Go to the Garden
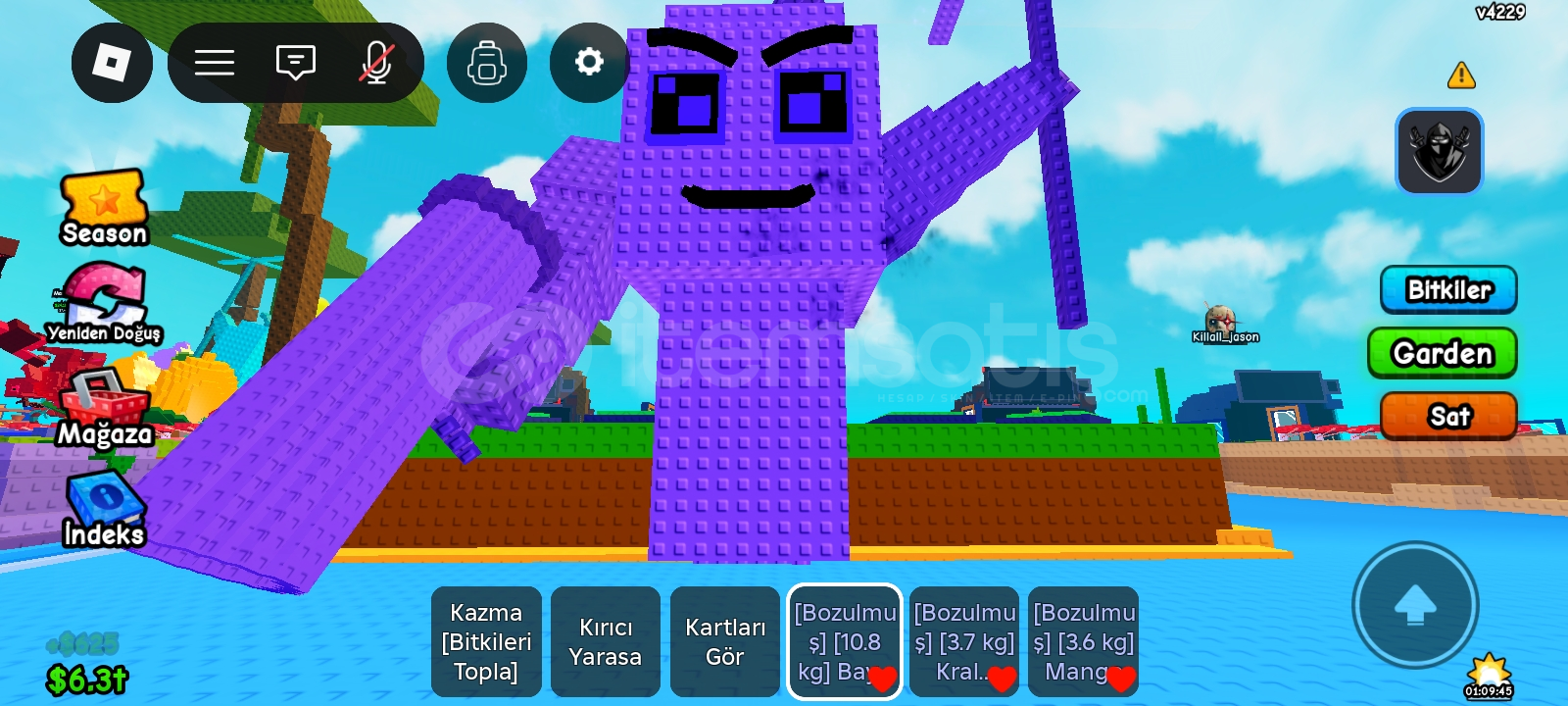This screenshot has height=706, width=1568. pyautogui.click(x=1443, y=353)
